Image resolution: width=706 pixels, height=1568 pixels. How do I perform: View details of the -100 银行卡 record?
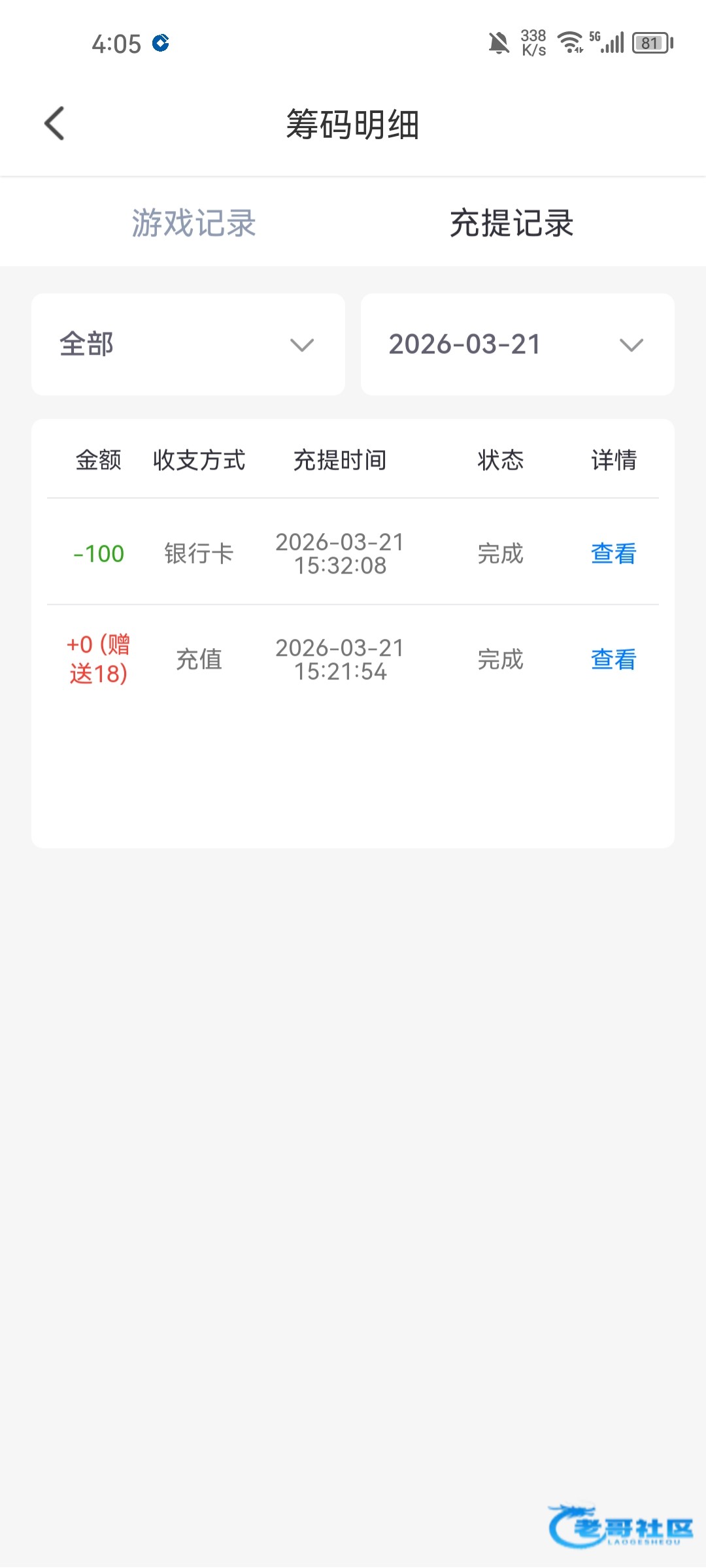(613, 553)
